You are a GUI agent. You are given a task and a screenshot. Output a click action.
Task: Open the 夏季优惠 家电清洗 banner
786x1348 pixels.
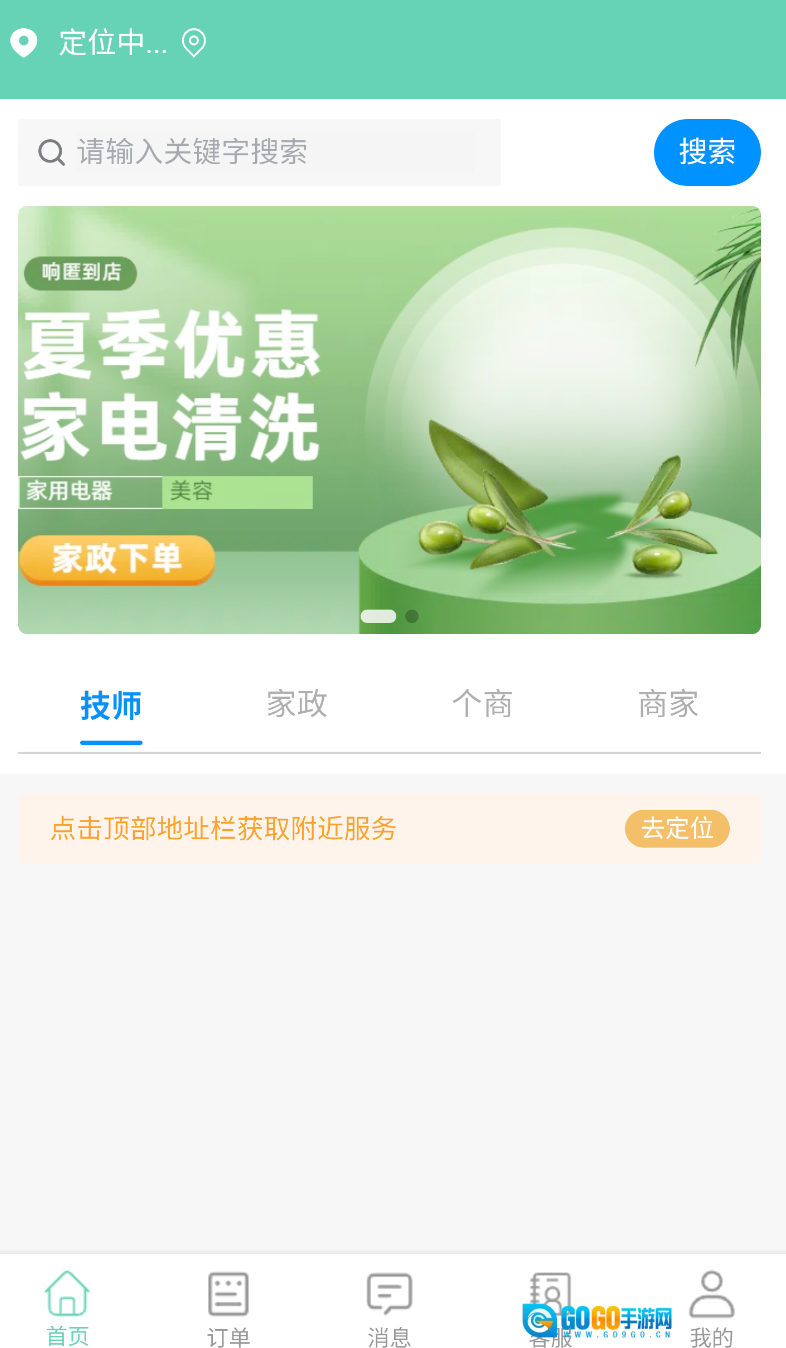coord(389,419)
